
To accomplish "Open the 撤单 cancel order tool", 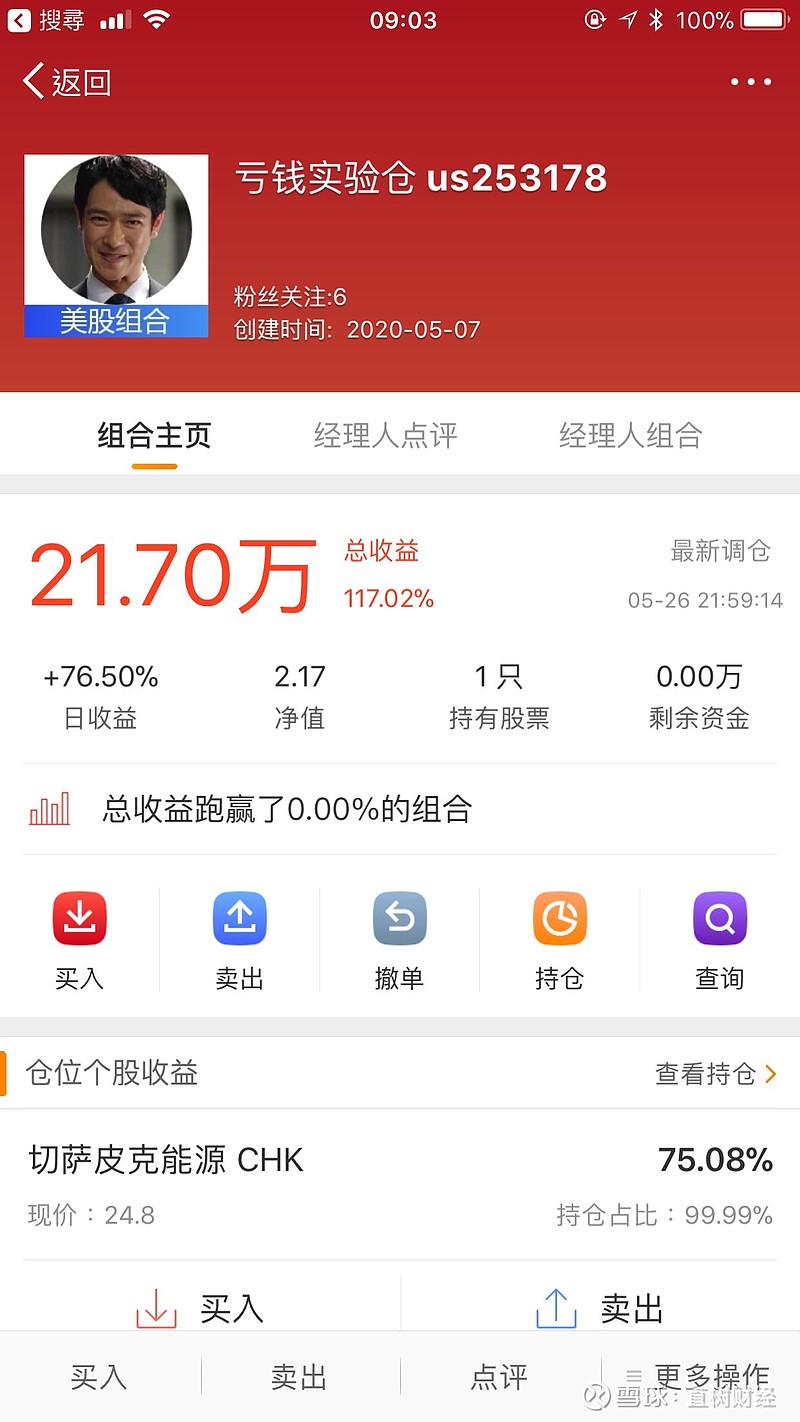I will tap(399, 918).
